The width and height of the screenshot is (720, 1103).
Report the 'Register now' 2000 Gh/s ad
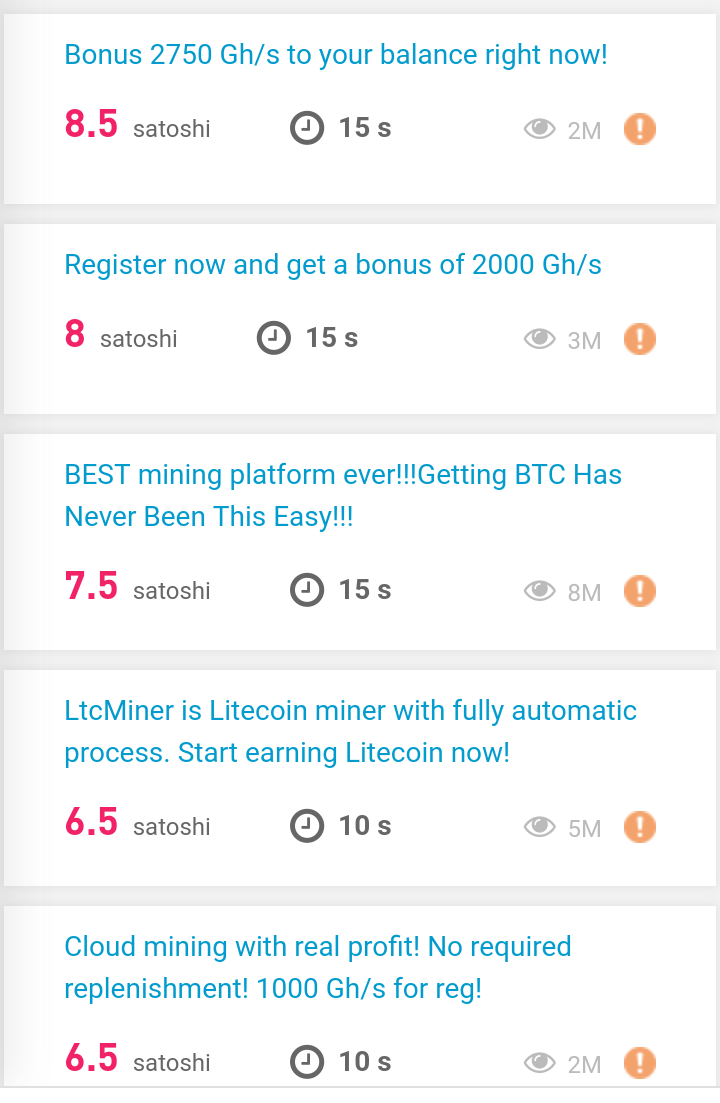tap(640, 339)
